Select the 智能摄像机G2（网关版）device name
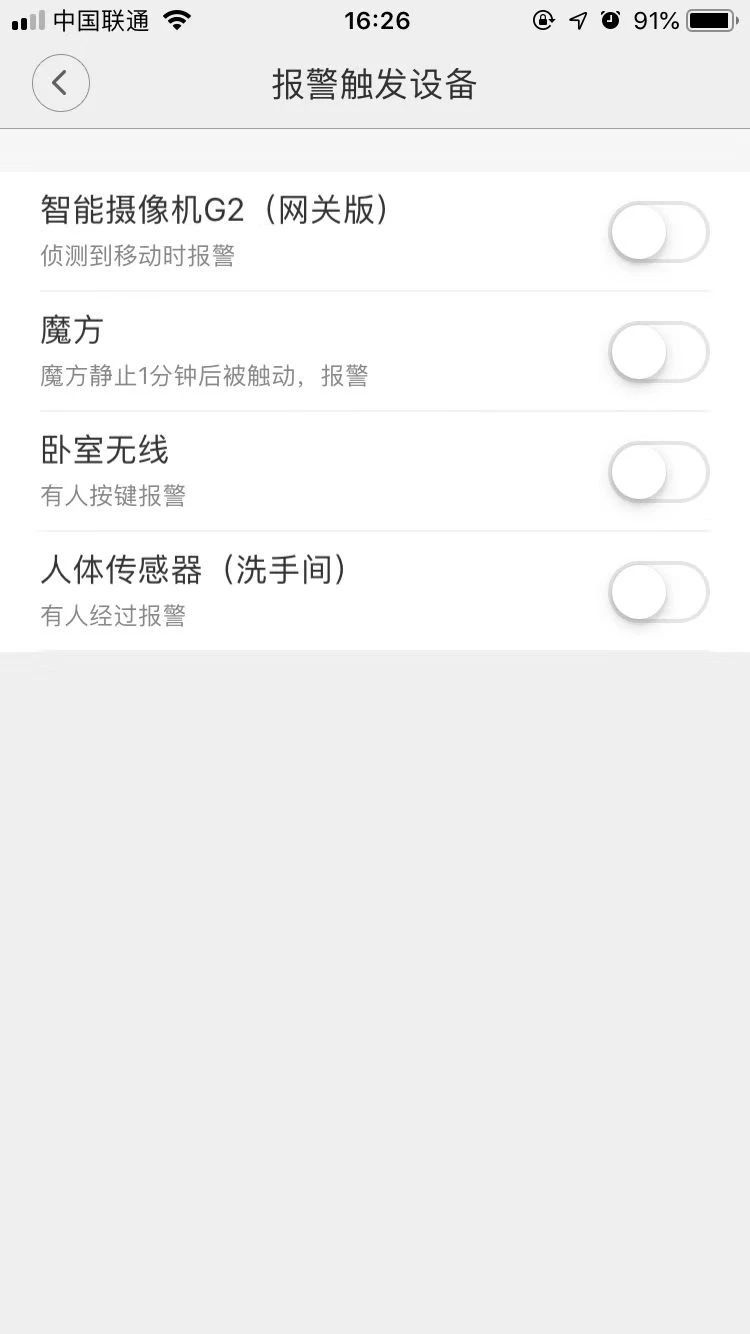 pos(215,210)
